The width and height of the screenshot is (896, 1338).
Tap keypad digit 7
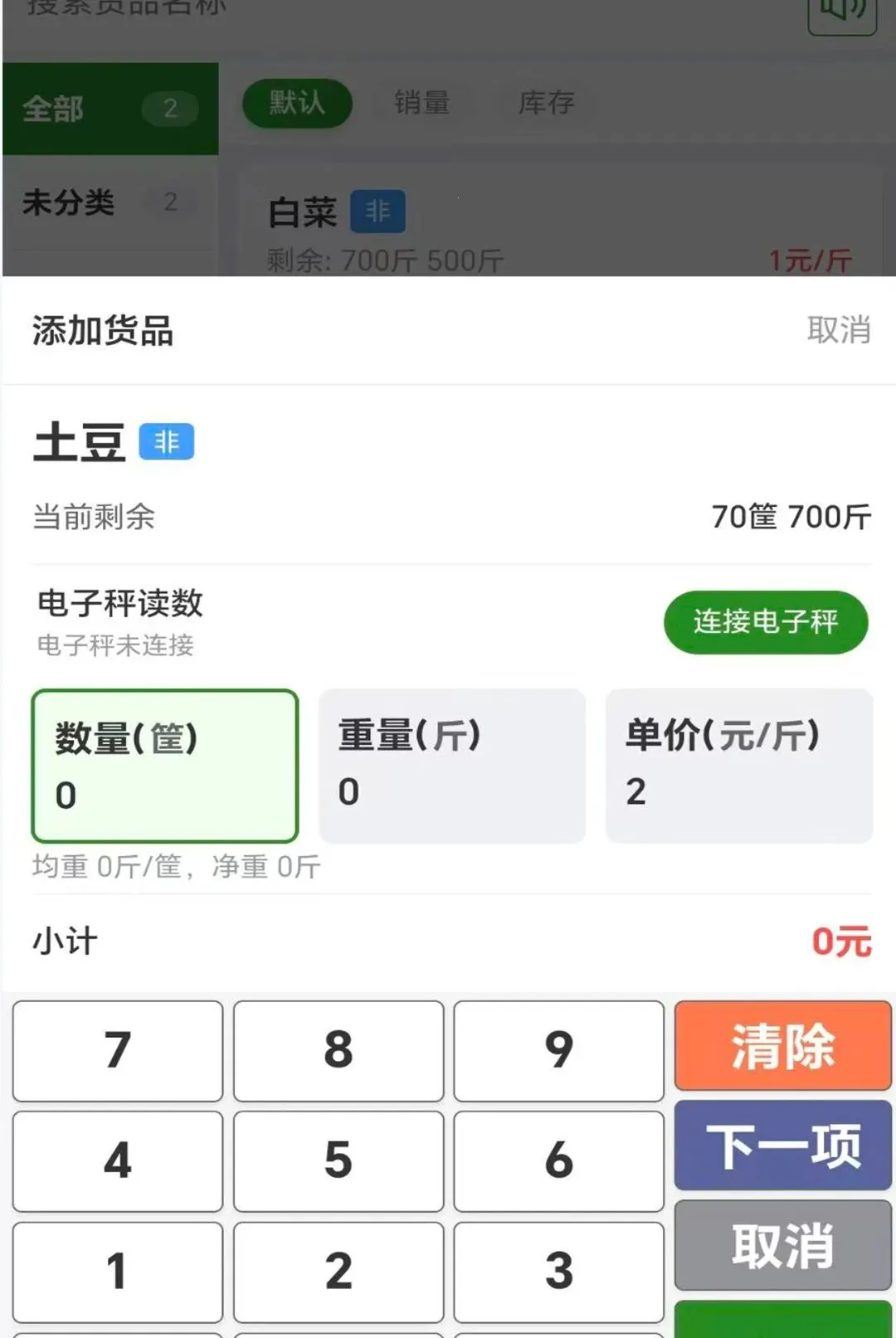point(118,1051)
